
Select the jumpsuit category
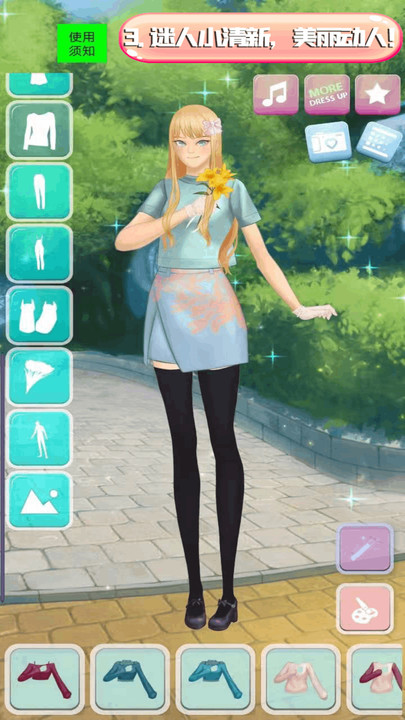point(39,253)
